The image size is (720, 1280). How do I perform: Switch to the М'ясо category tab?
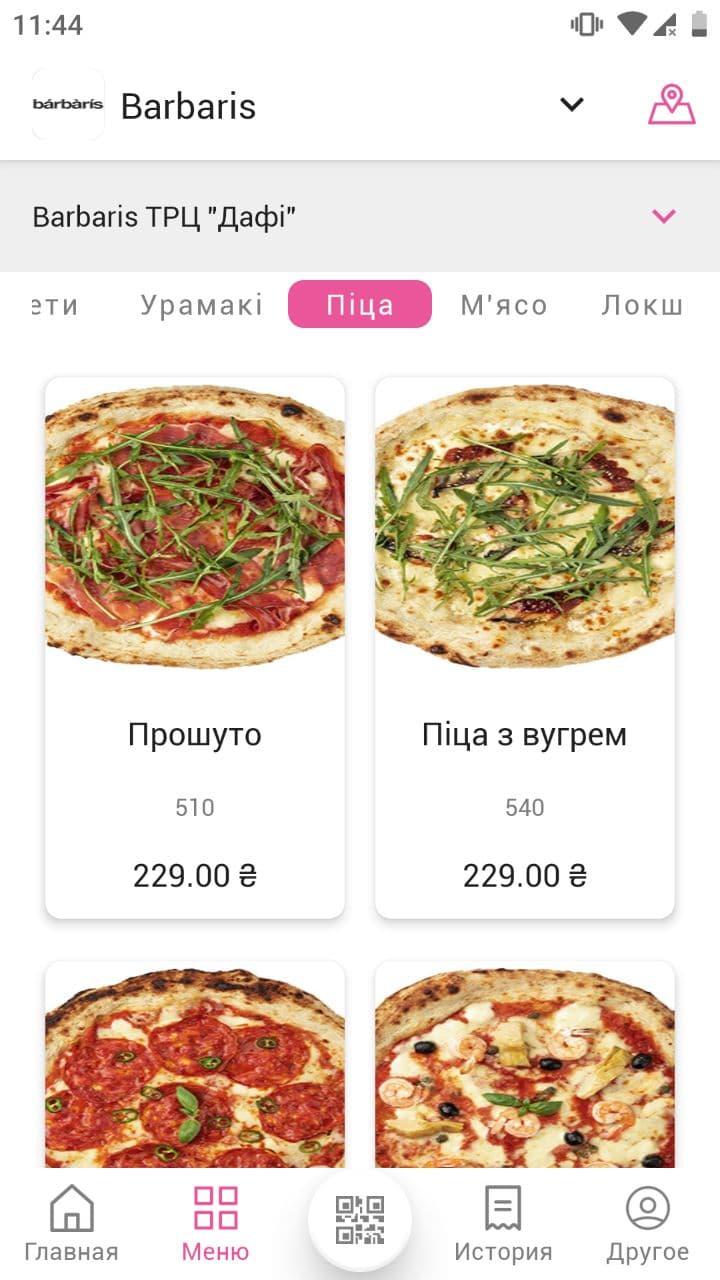(504, 305)
